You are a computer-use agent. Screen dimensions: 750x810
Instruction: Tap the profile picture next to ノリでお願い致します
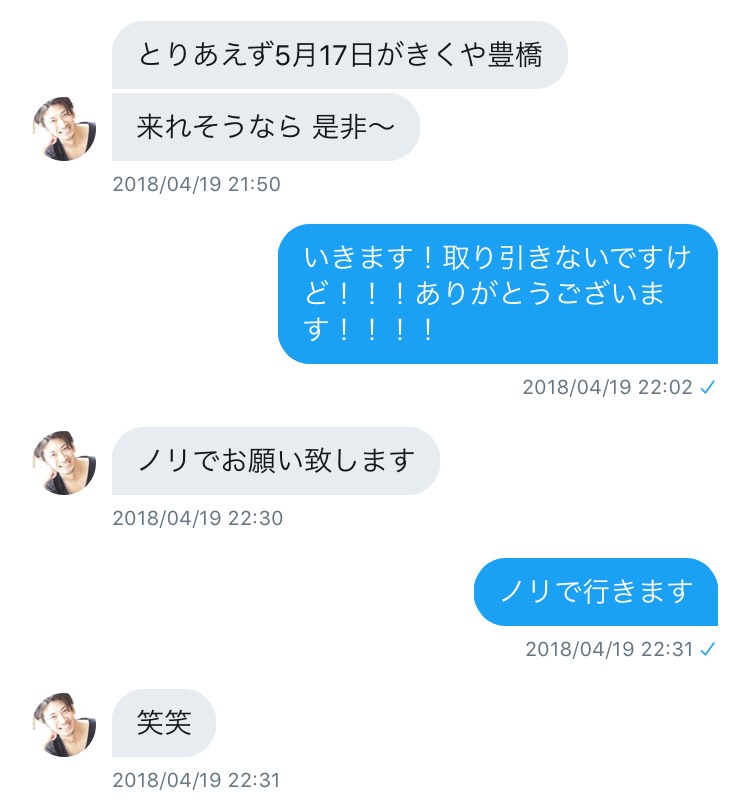64,462
